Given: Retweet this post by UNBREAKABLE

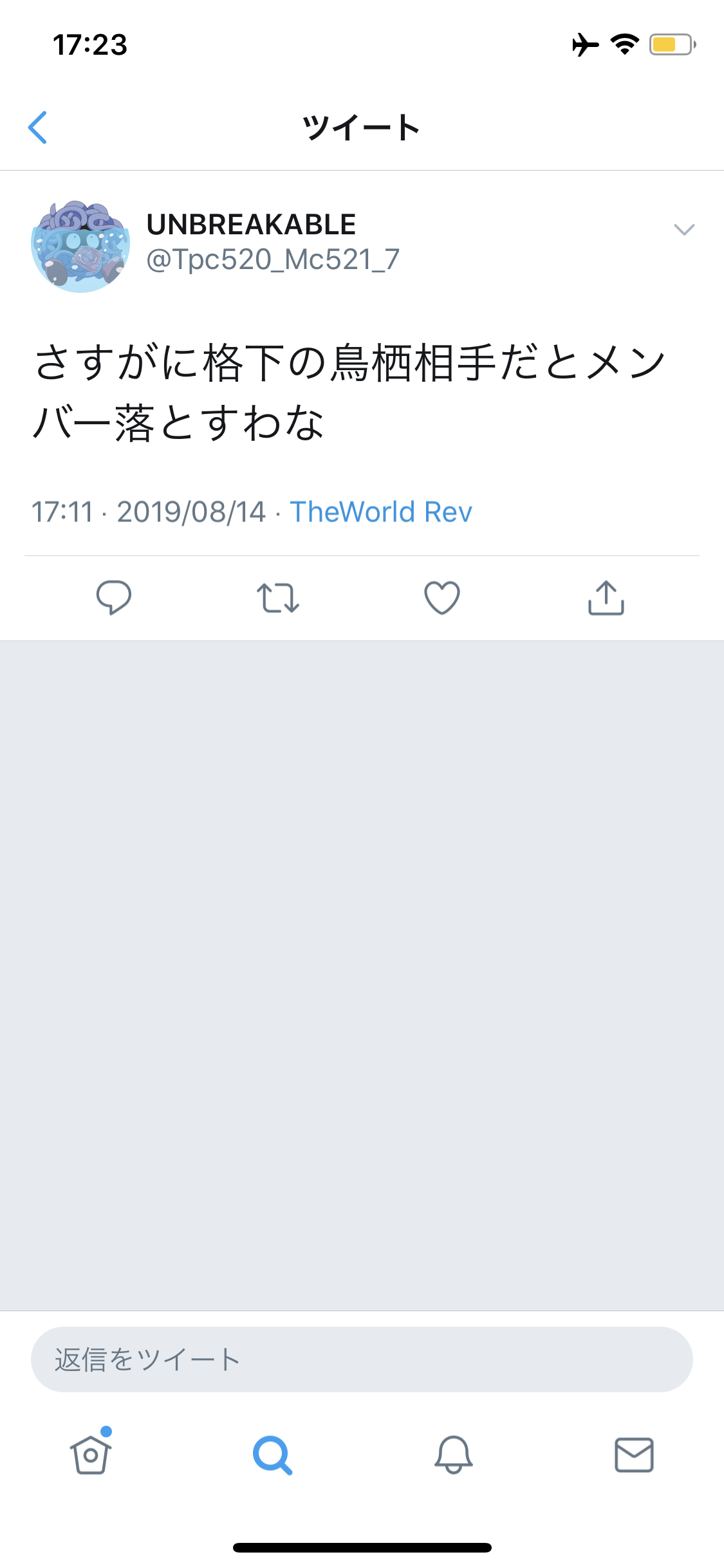Looking at the screenshot, I should (x=278, y=597).
